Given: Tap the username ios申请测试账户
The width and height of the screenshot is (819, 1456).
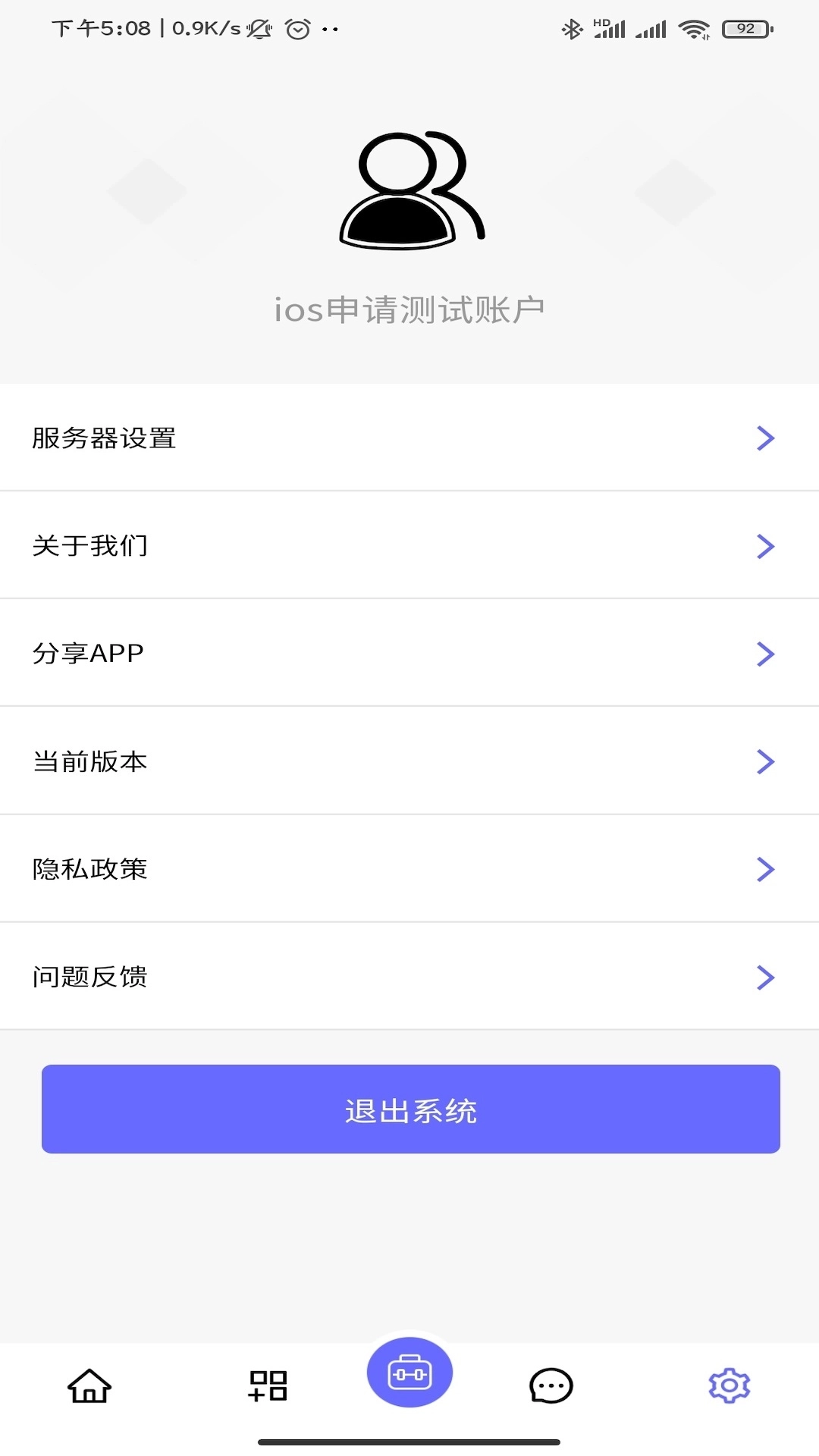Looking at the screenshot, I should tap(409, 307).
